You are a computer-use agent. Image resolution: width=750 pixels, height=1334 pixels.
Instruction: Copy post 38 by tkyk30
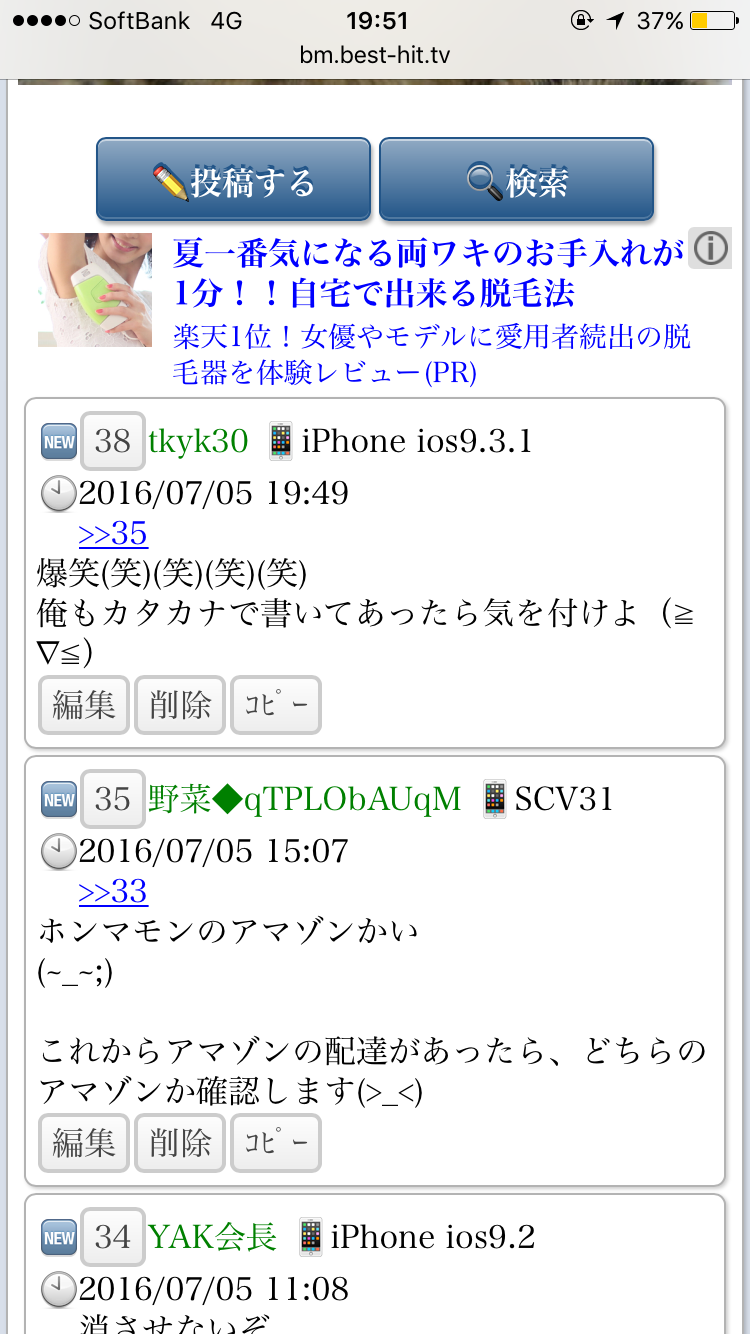[x=276, y=705]
